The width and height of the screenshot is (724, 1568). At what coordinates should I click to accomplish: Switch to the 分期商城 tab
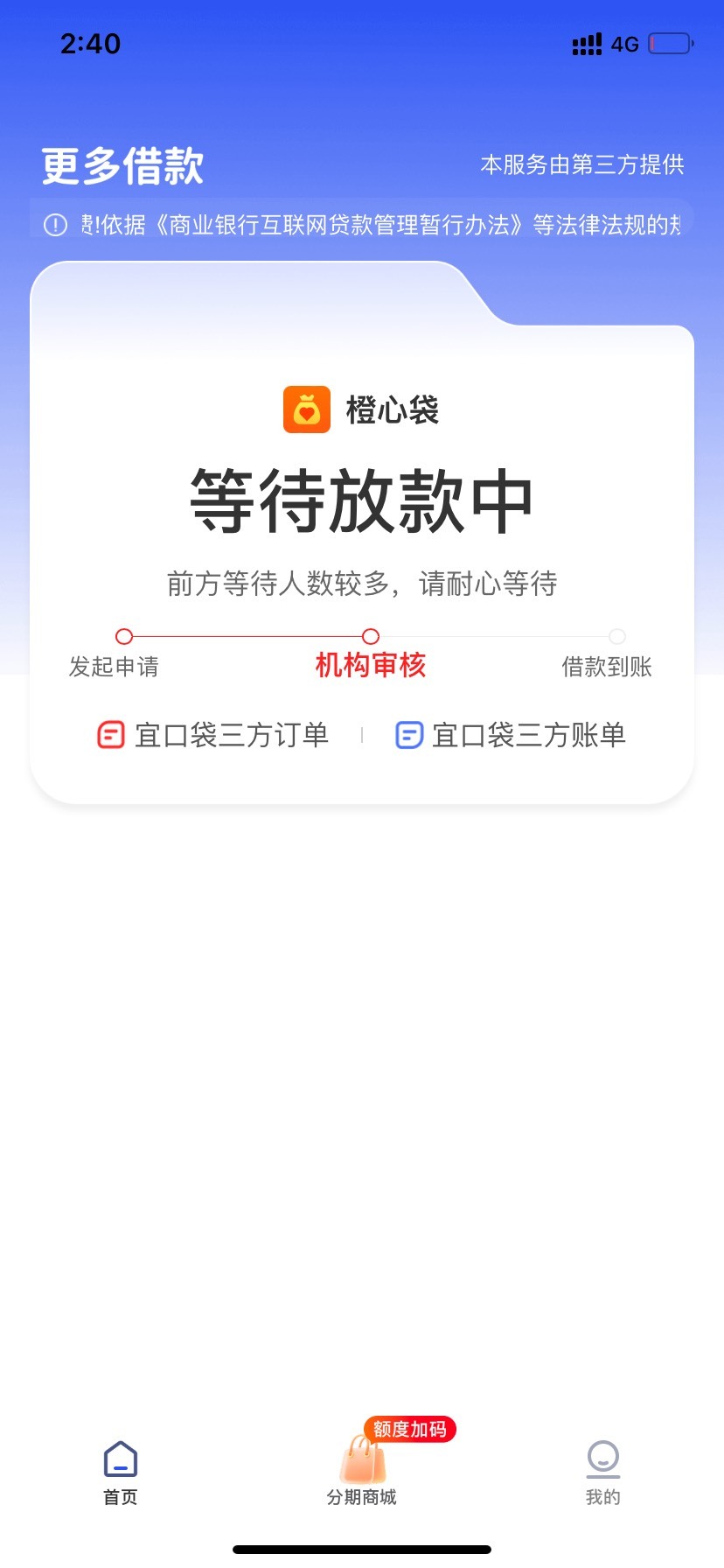tap(362, 1472)
